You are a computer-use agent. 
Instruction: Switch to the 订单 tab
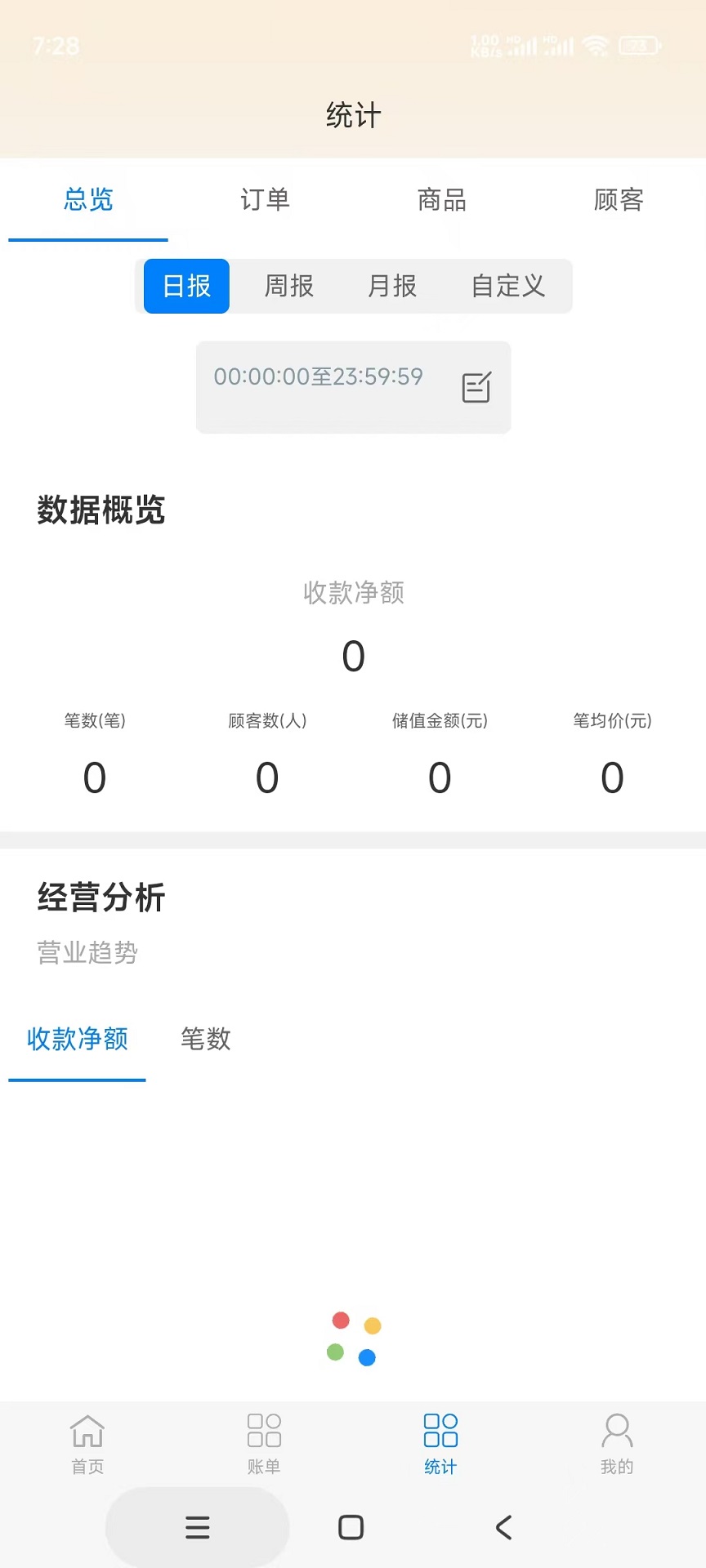click(x=265, y=200)
